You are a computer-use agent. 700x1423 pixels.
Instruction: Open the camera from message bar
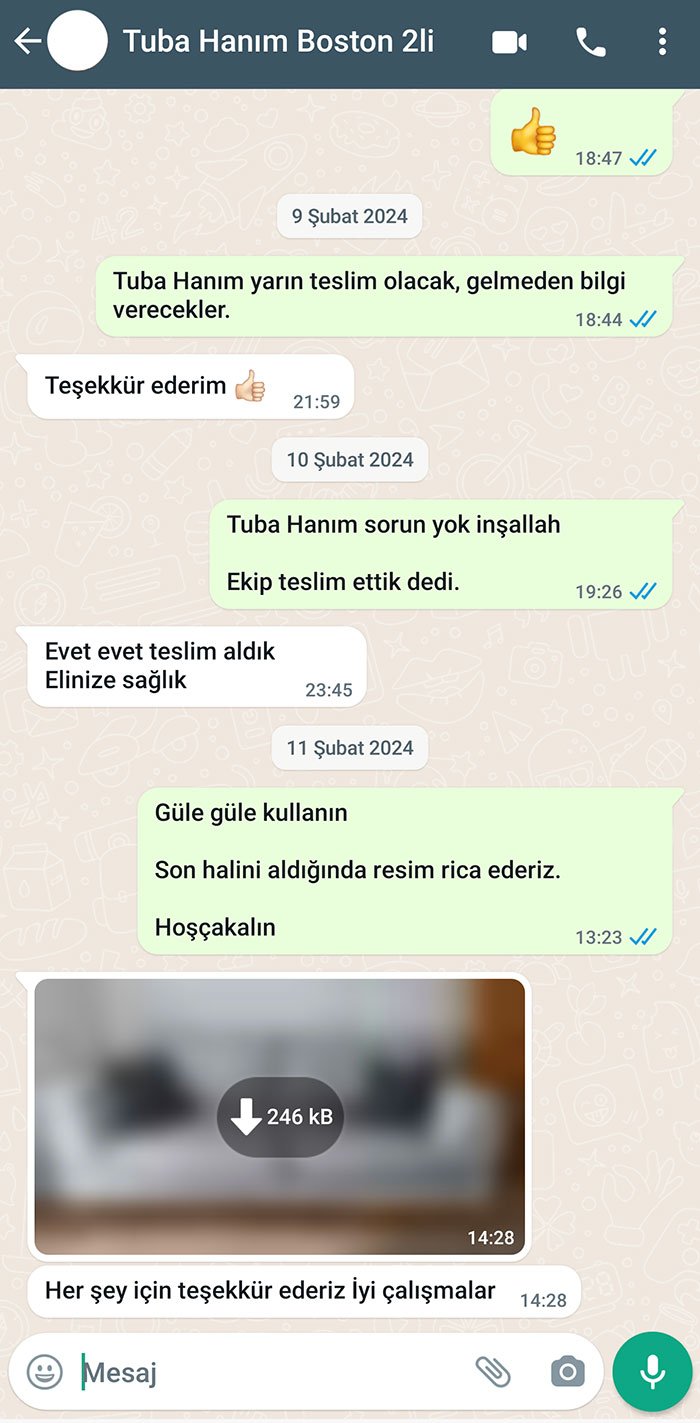[x=567, y=1372]
